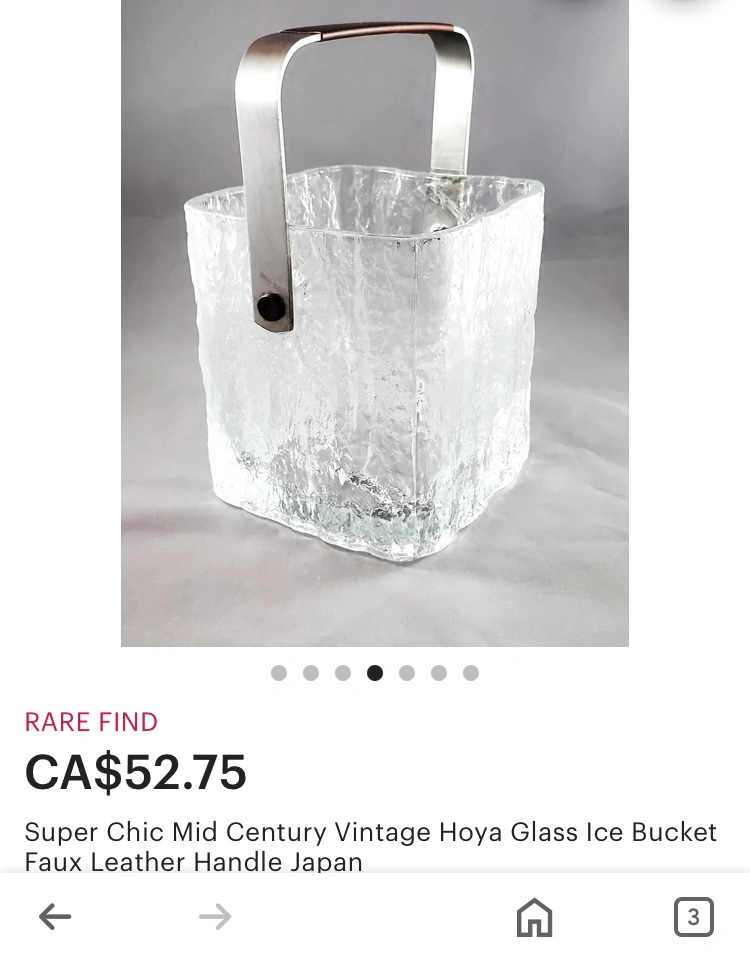
Task: Open the tab switcher showing 3 tabs
Action: click(693, 916)
